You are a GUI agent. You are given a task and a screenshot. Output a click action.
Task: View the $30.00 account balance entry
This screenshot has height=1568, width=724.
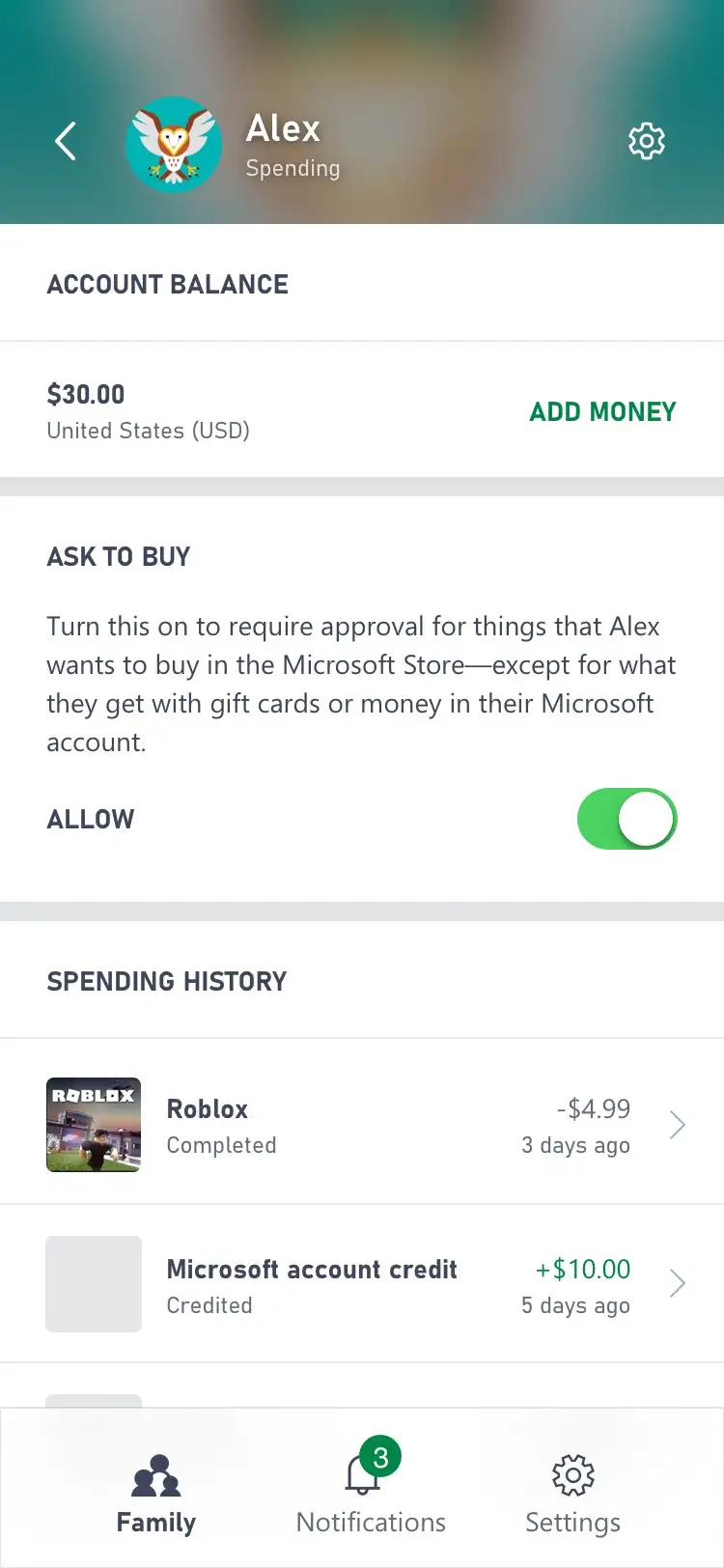[85, 394]
